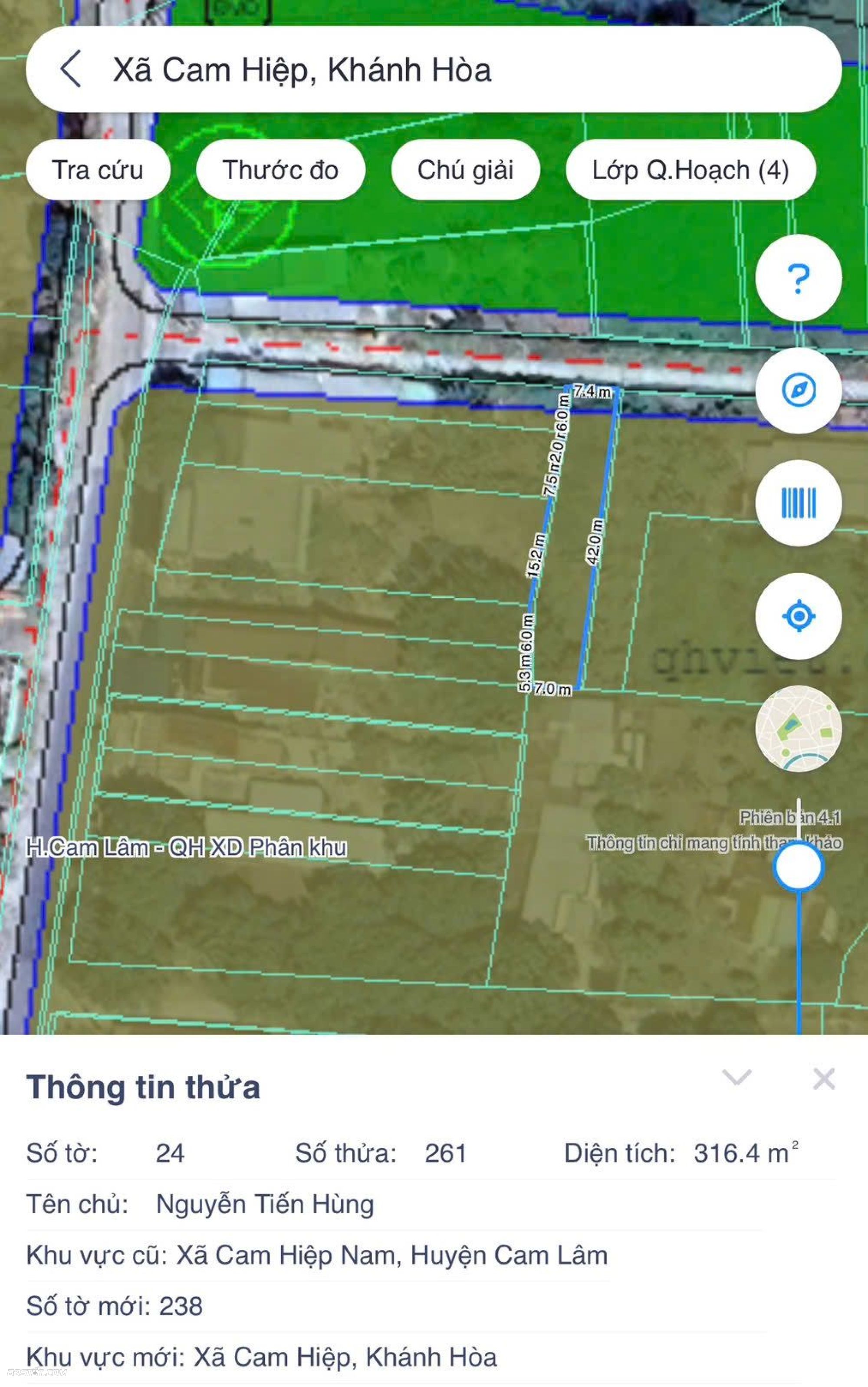
Task: Tap the compass orientation button
Action: [x=798, y=391]
